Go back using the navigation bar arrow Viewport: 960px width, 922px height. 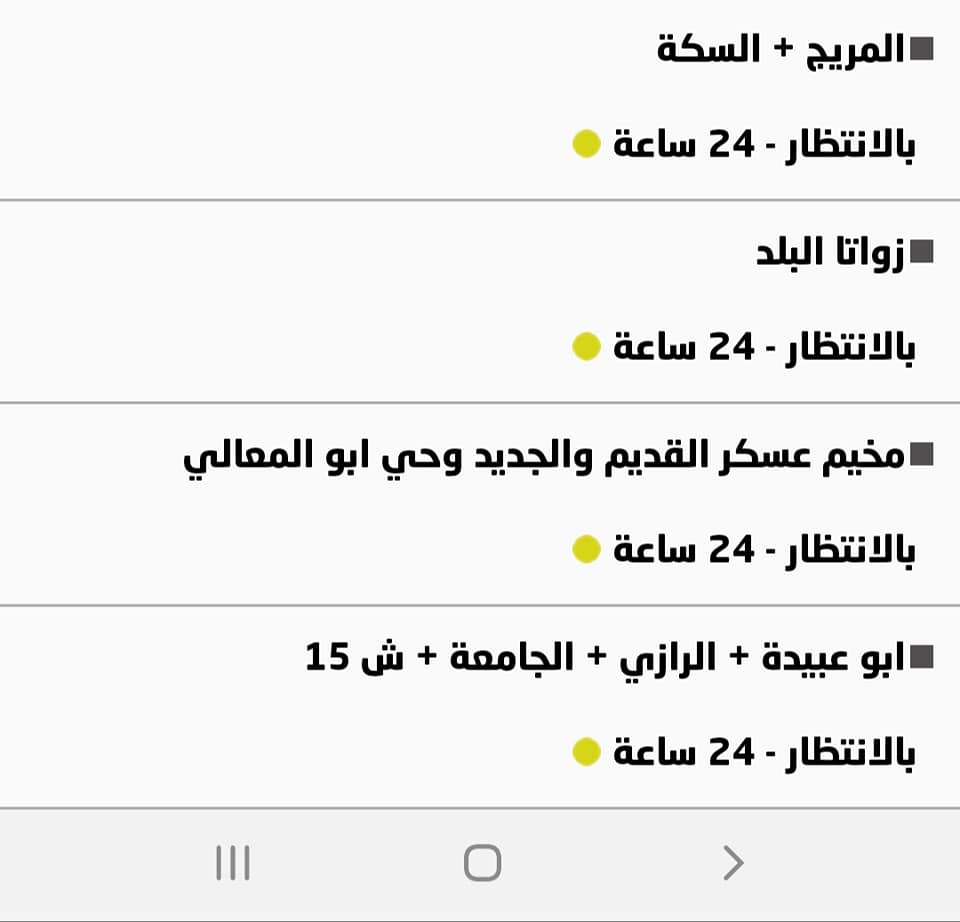733,862
